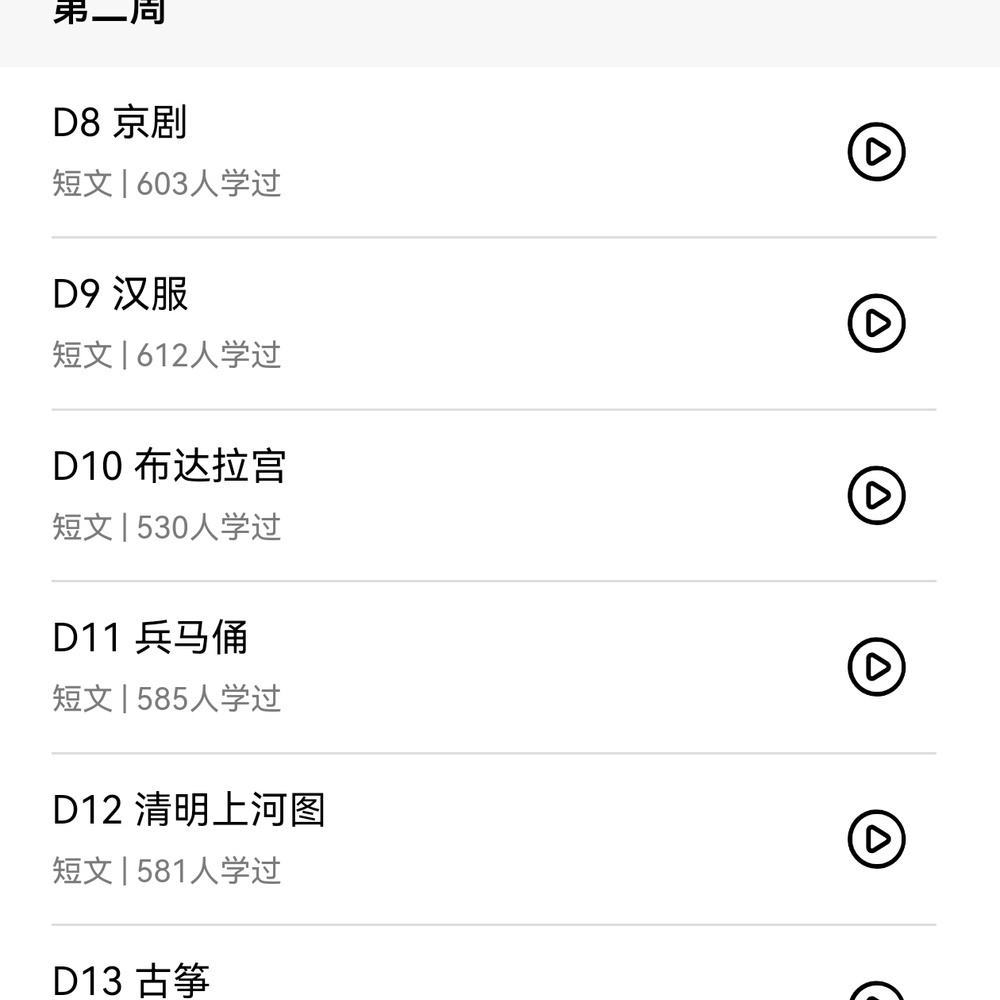This screenshot has width=1000, height=1000.
Task: Tap the play icon for D11 兵马俑
Action: coord(876,667)
